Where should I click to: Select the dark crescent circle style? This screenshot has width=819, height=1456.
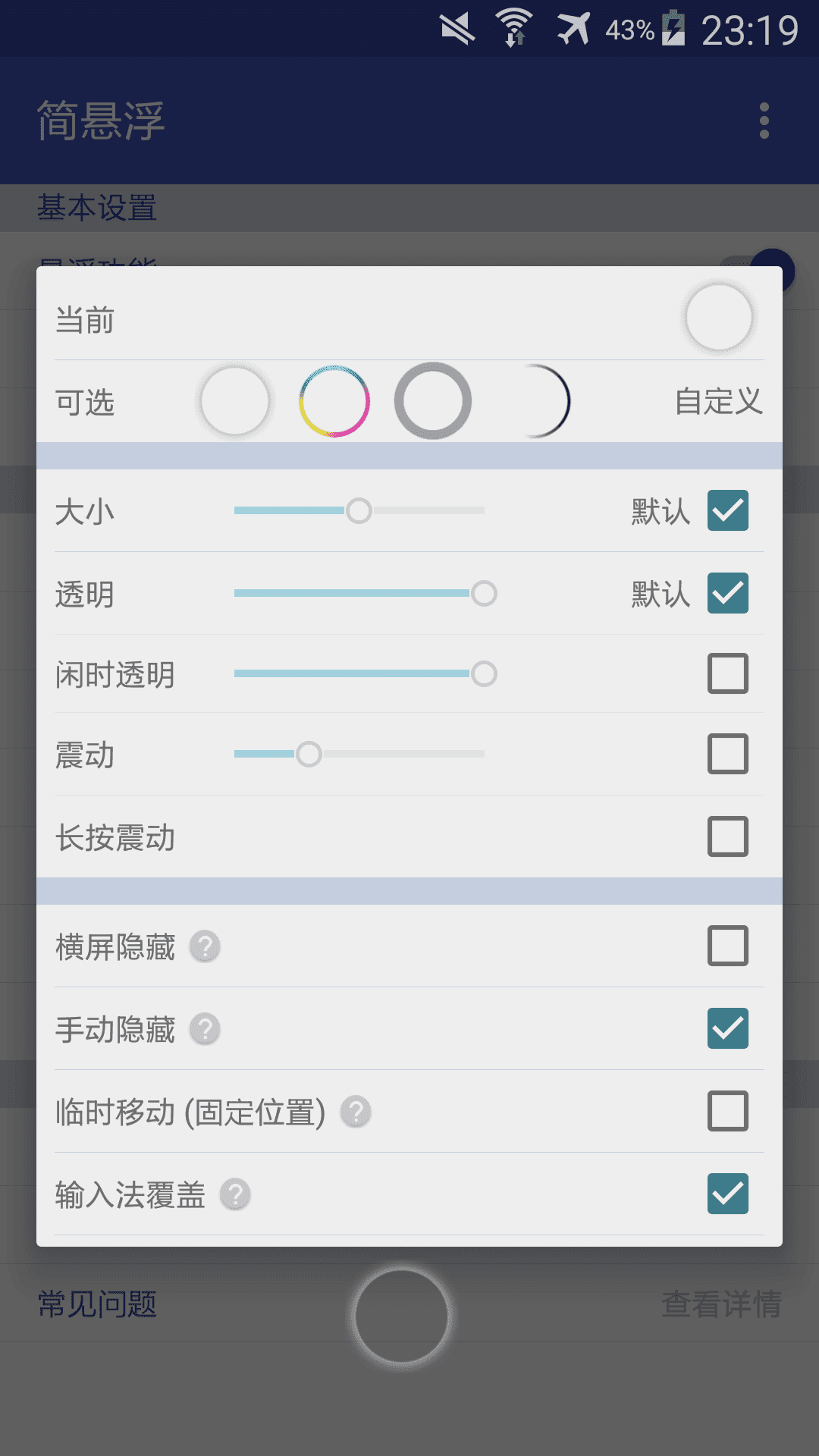[548, 402]
